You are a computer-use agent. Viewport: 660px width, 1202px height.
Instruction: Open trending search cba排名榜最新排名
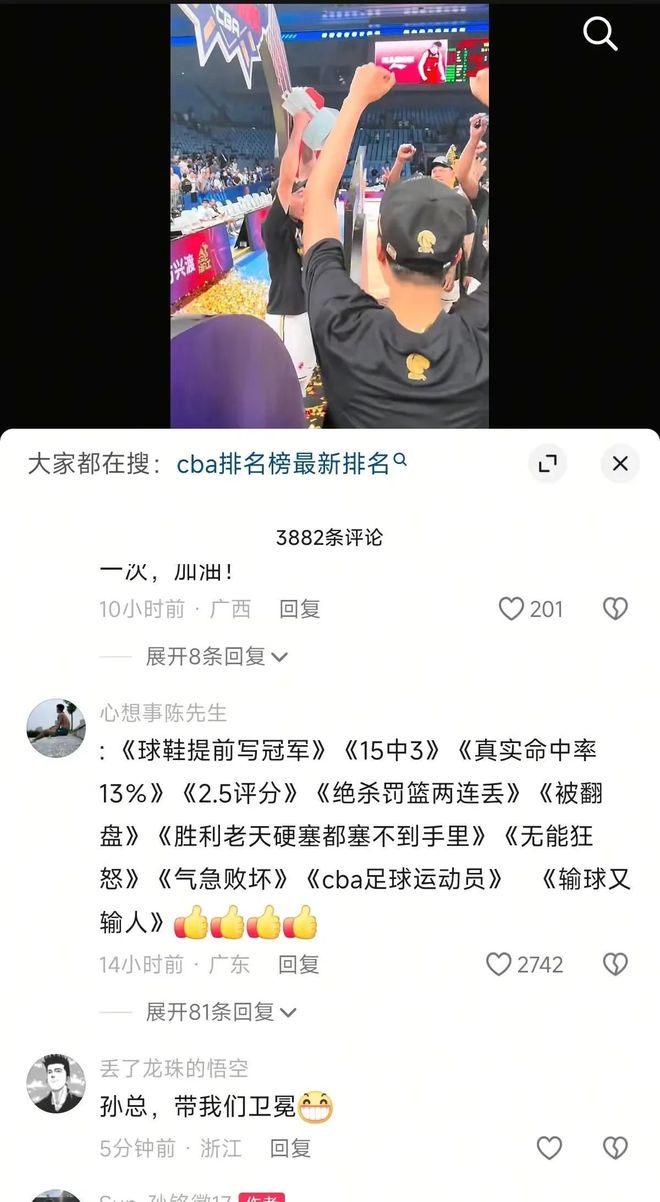(x=291, y=464)
